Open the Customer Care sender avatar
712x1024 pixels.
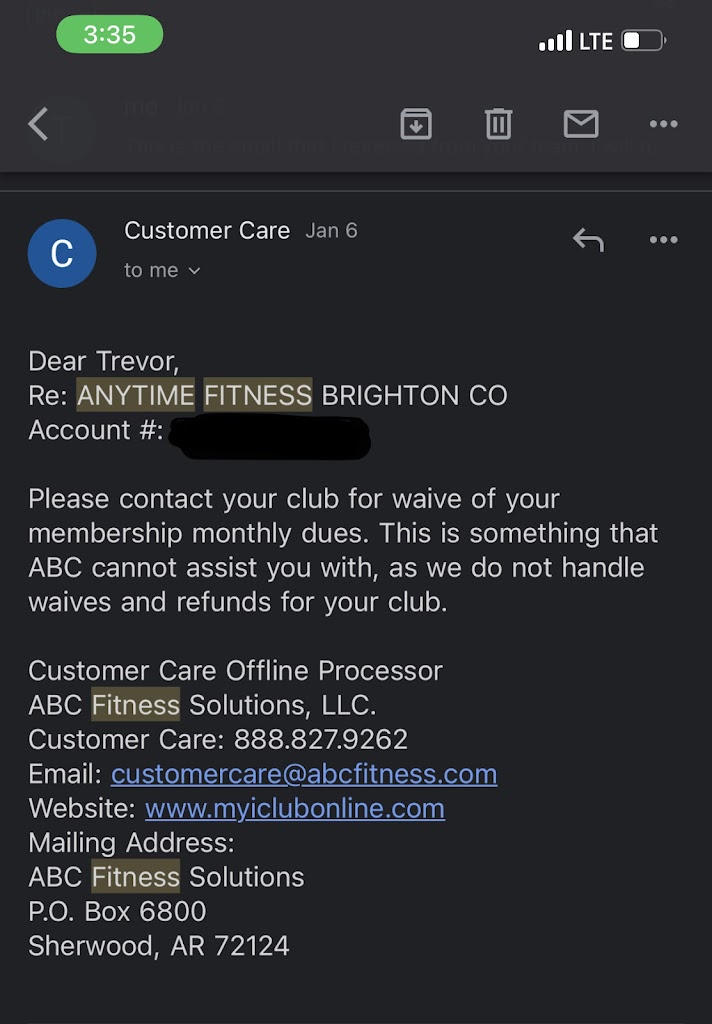tap(62, 253)
